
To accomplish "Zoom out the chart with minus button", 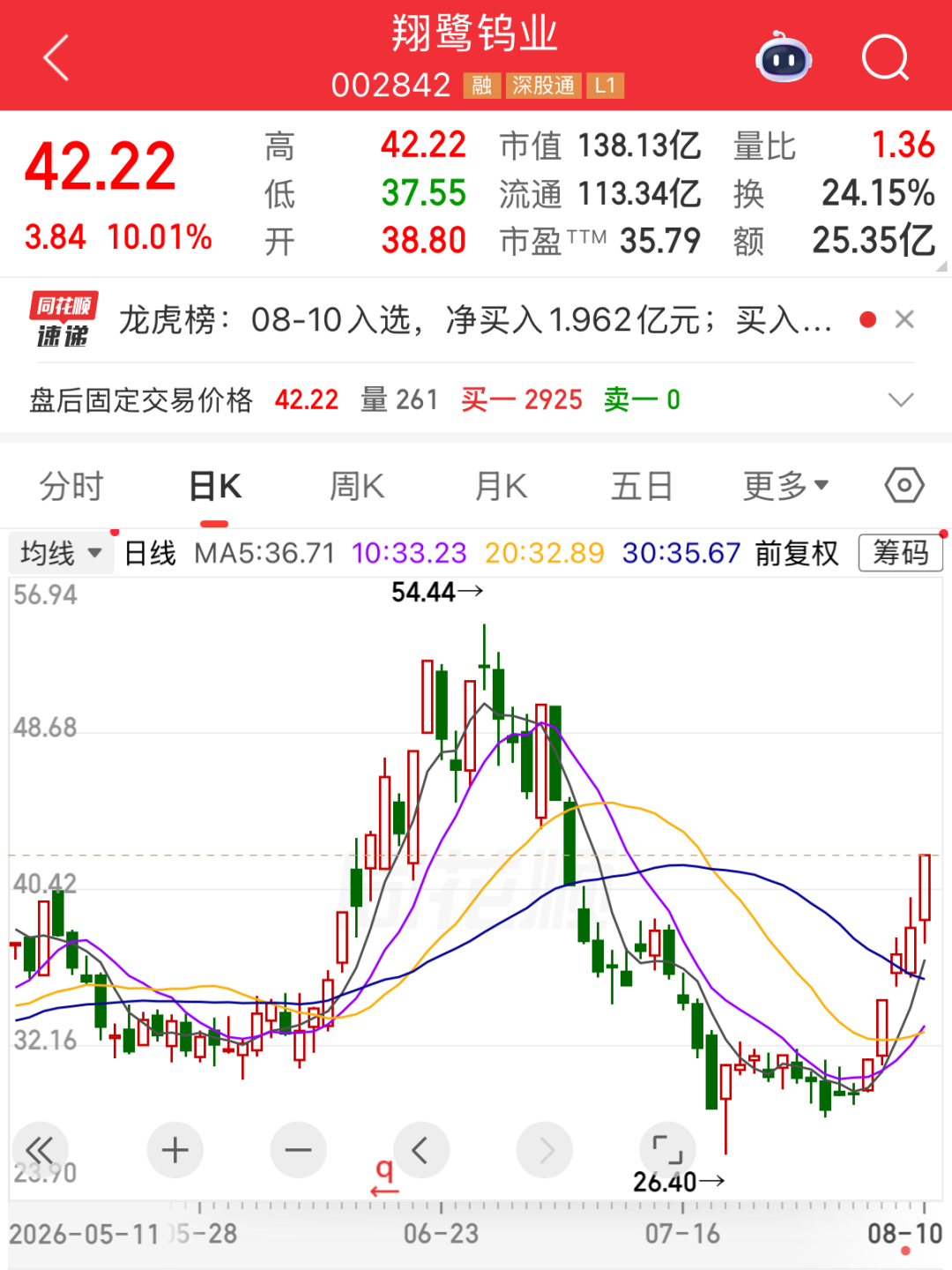I will pyautogui.click(x=298, y=1150).
